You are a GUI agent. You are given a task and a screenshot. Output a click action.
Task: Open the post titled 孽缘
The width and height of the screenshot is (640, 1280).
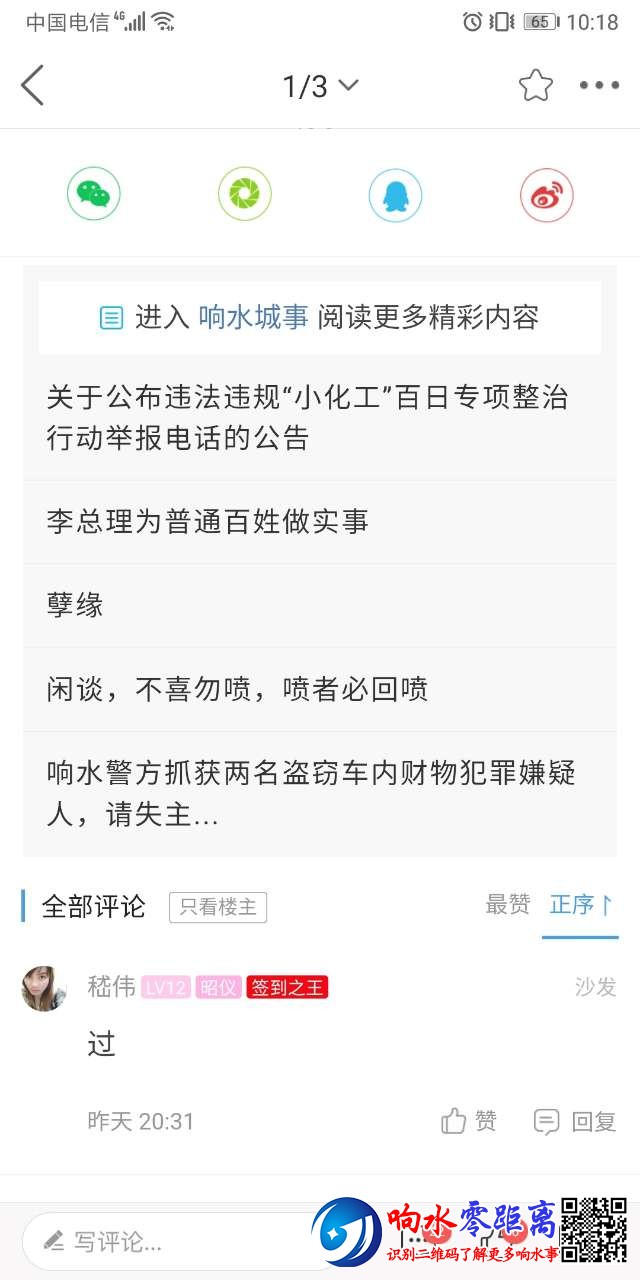point(75,605)
